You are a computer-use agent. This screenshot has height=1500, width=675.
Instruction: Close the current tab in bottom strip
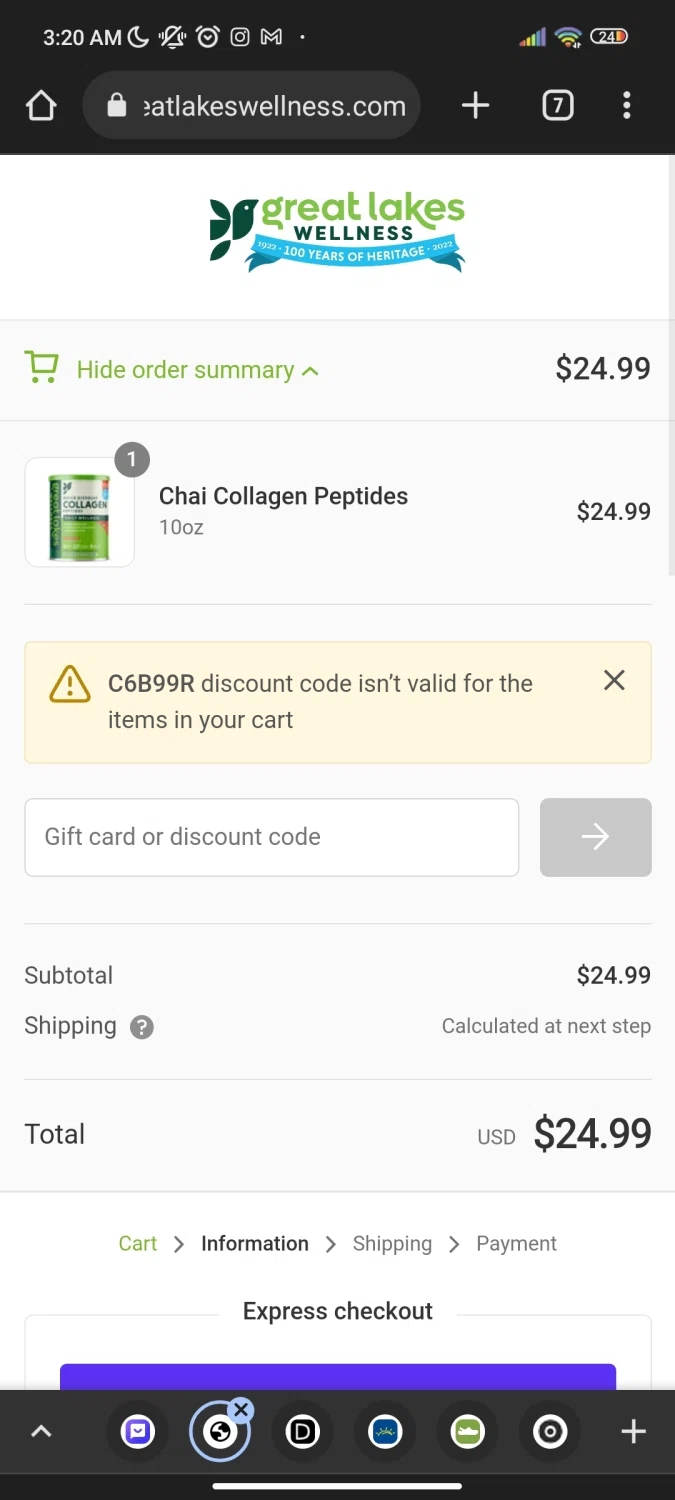click(x=241, y=1410)
